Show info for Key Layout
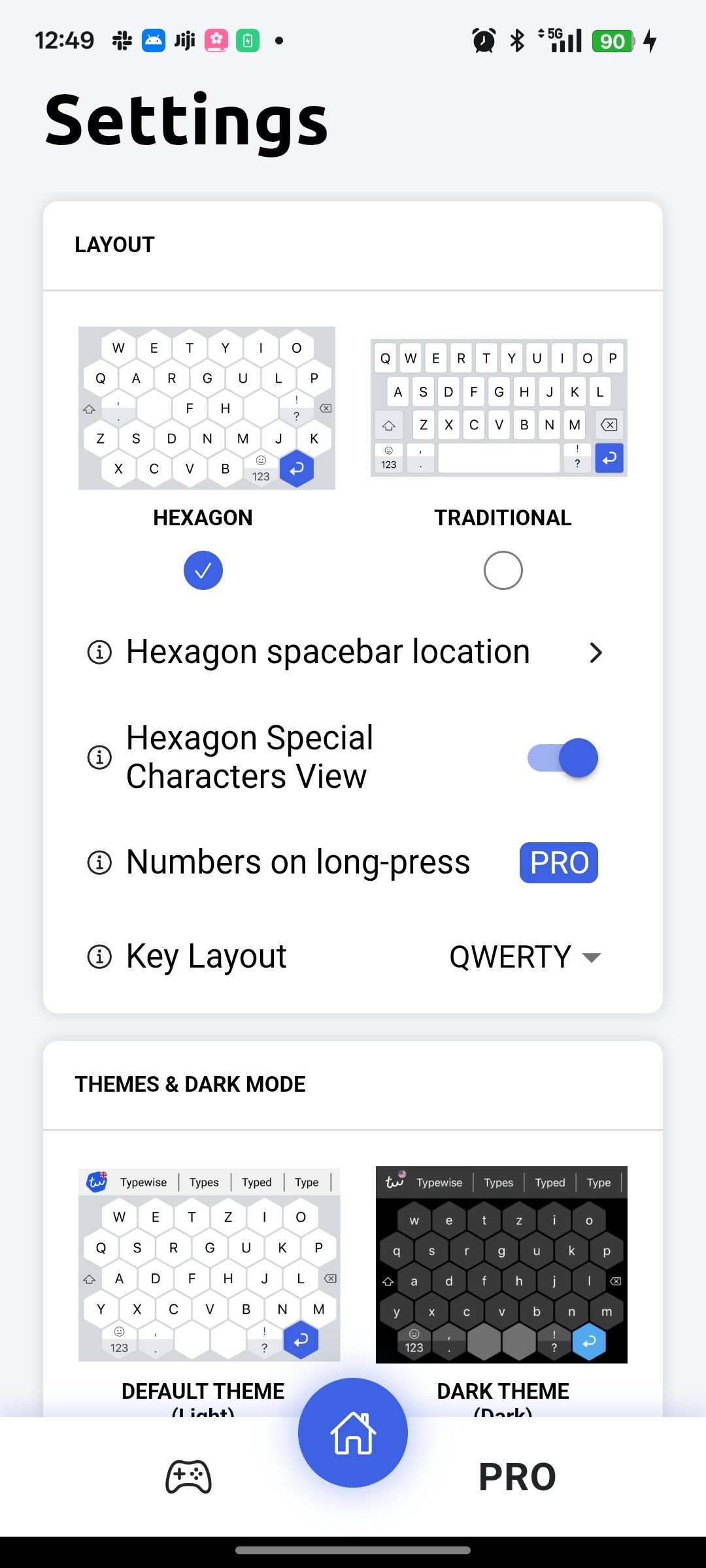The width and height of the screenshot is (706, 1568). tap(99, 957)
